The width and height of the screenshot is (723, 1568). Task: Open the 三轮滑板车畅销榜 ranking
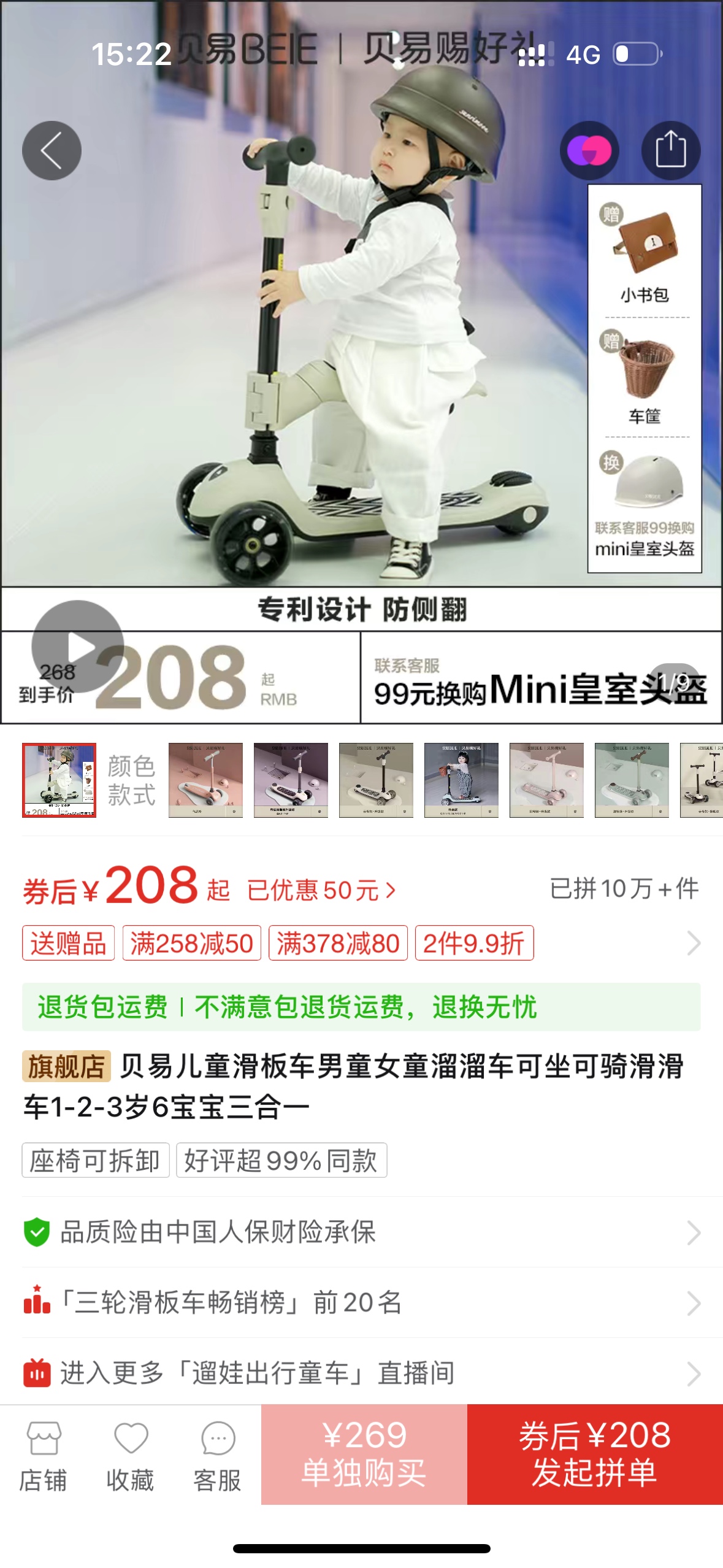click(x=361, y=1302)
